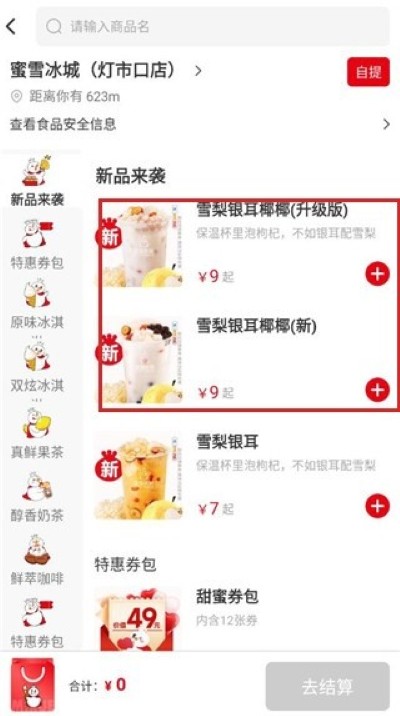Switch to the 双炫冰淇 category
The image size is (400, 716).
tap(37, 367)
